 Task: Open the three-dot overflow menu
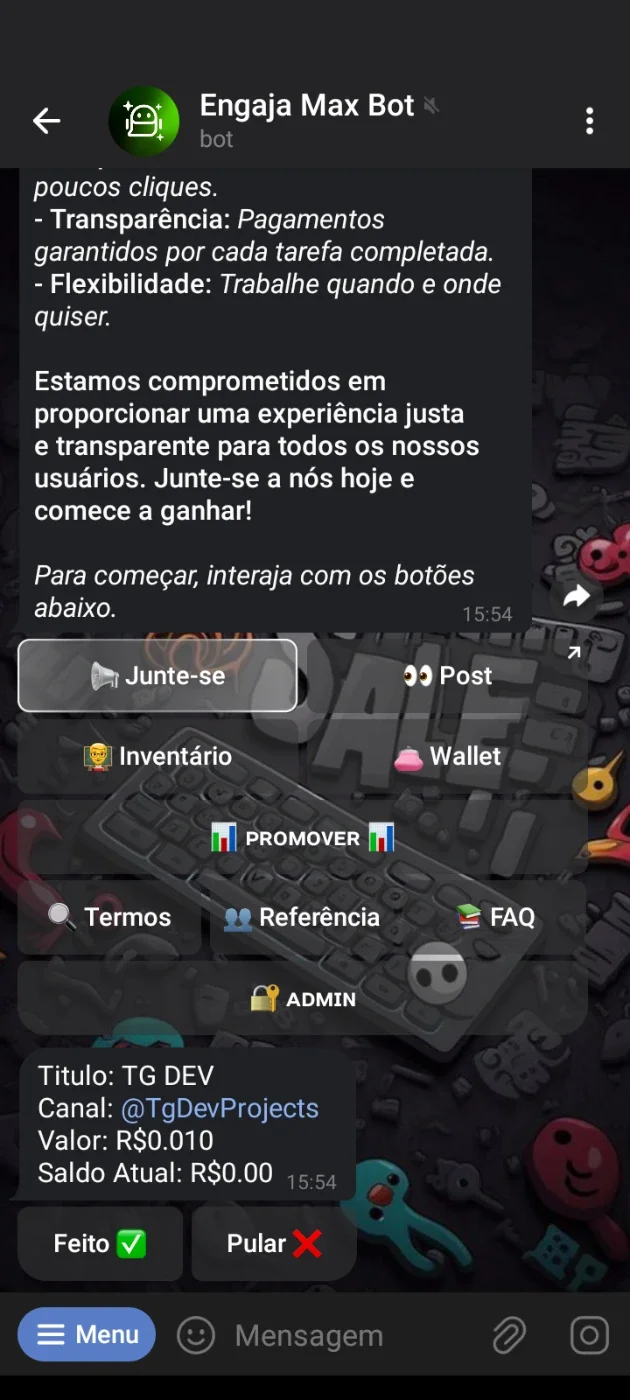click(590, 121)
